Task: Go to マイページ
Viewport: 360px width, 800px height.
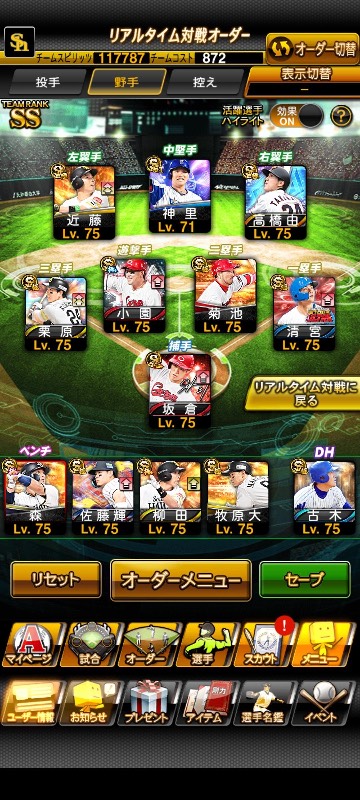Action: tap(29, 644)
